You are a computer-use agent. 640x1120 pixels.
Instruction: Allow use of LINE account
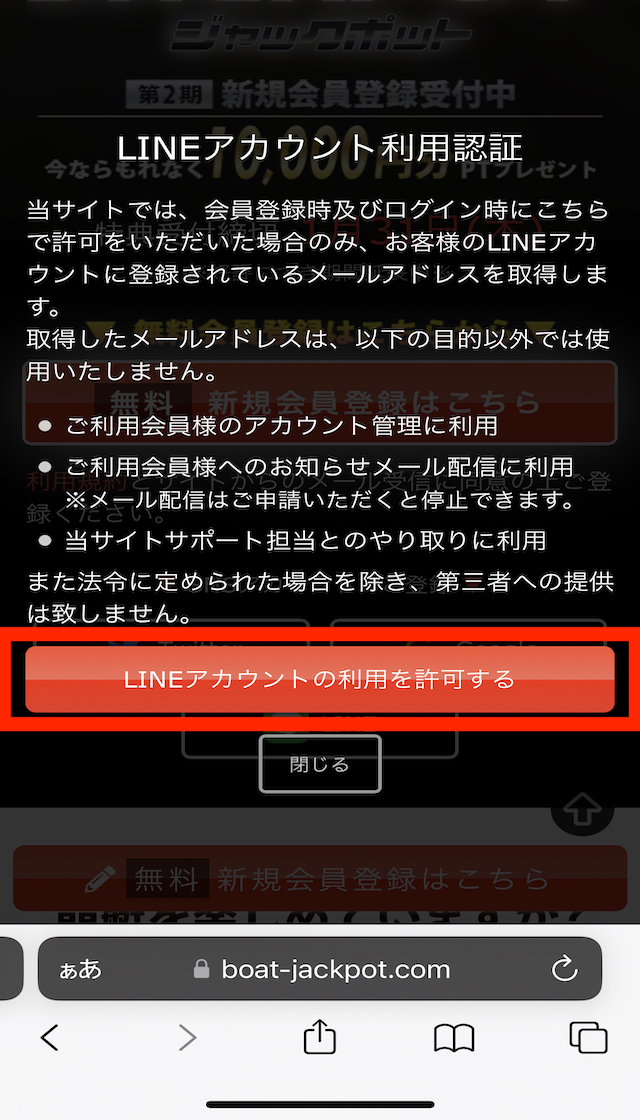click(x=319, y=679)
